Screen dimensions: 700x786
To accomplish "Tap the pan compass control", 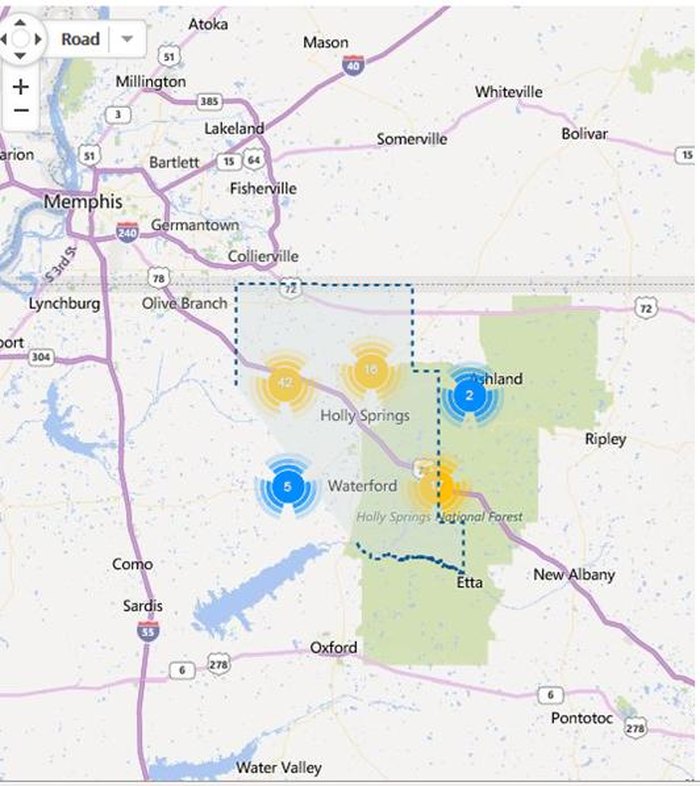I will point(21,39).
